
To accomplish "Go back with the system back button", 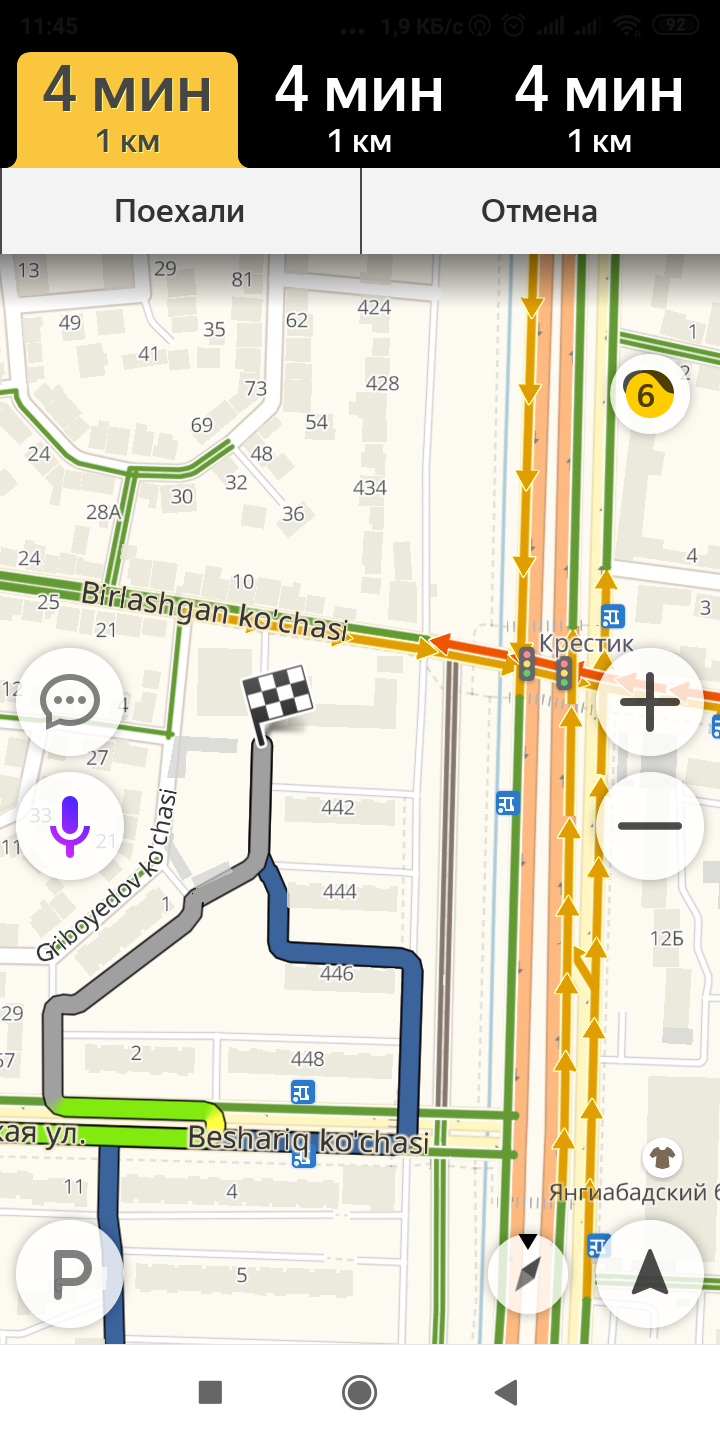I will pos(507,1392).
